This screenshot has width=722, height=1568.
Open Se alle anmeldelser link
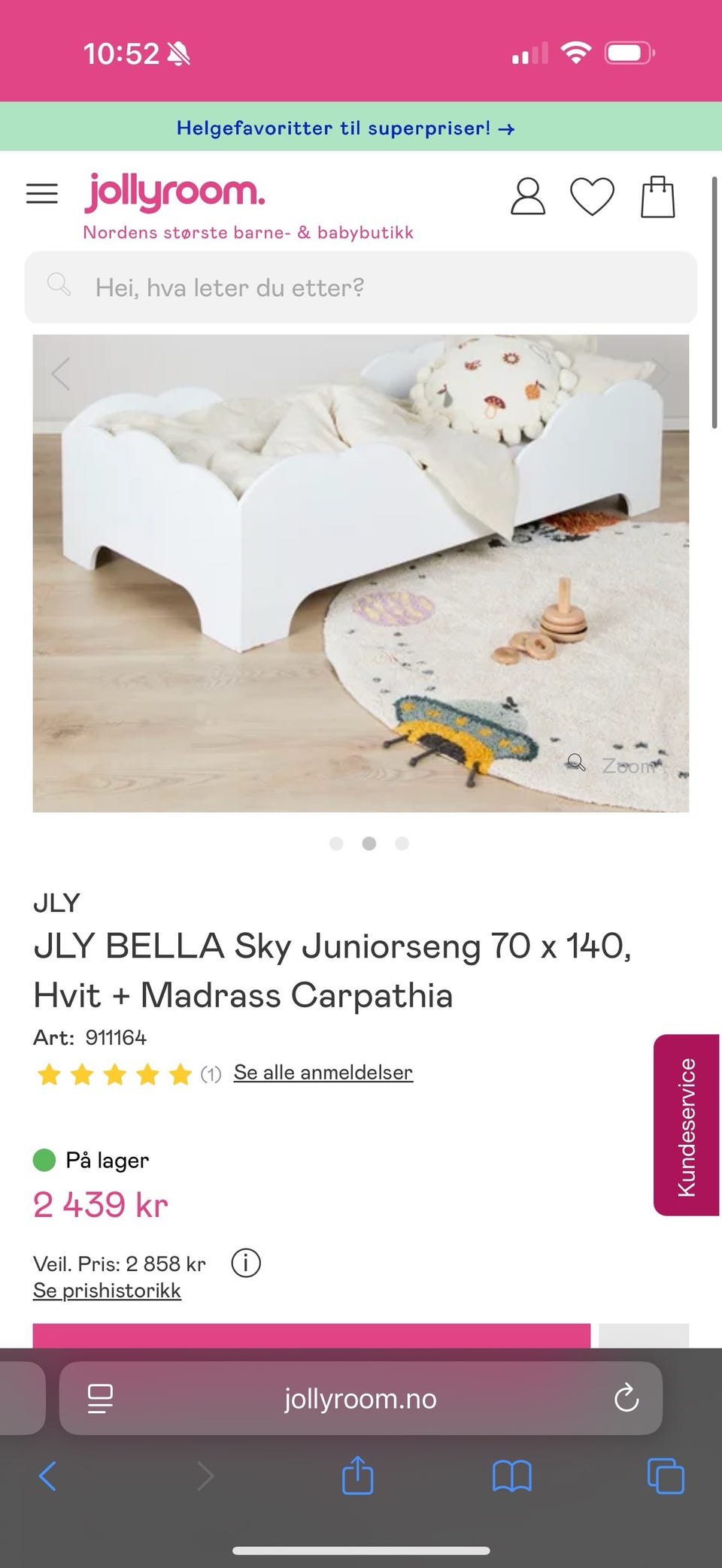pos(322,1073)
